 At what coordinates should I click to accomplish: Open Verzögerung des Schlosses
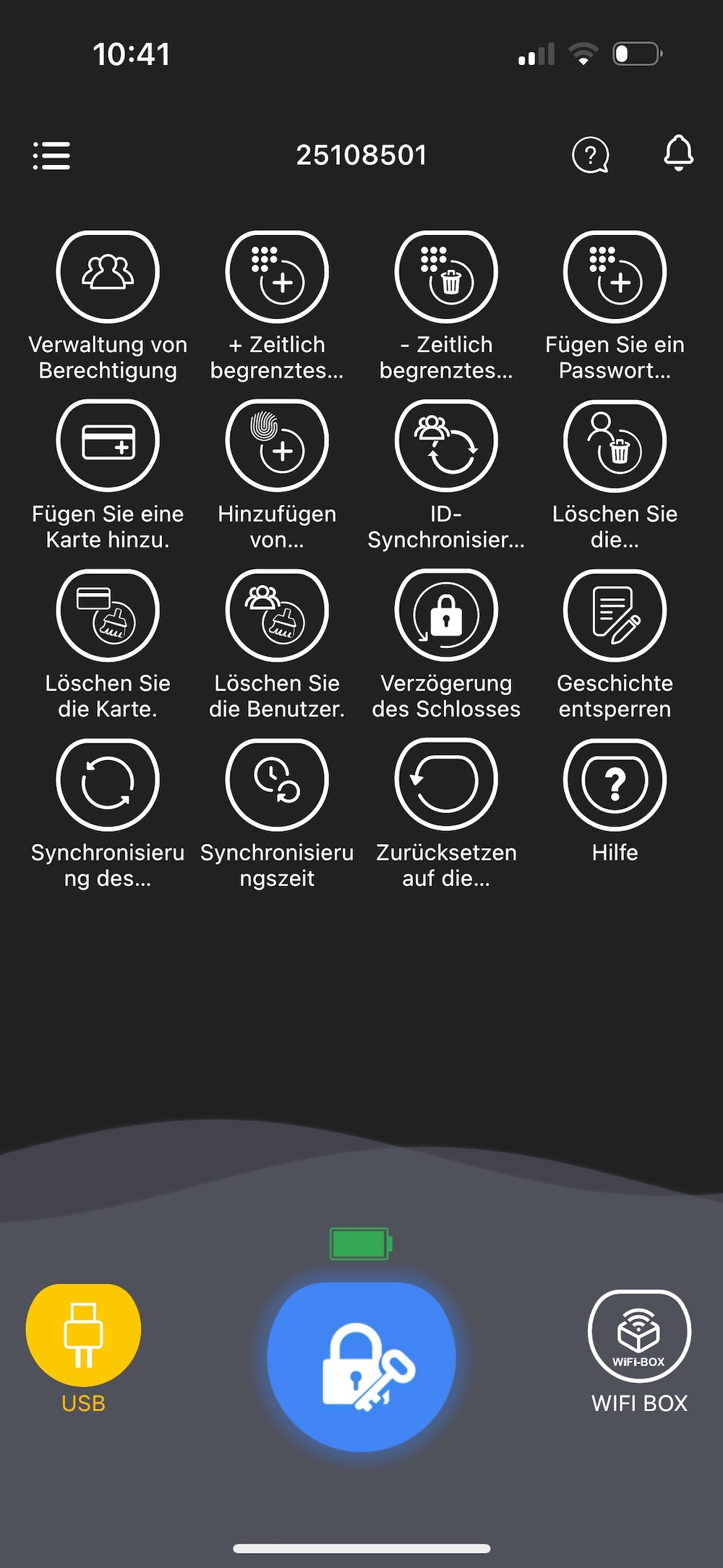pos(446,615)
